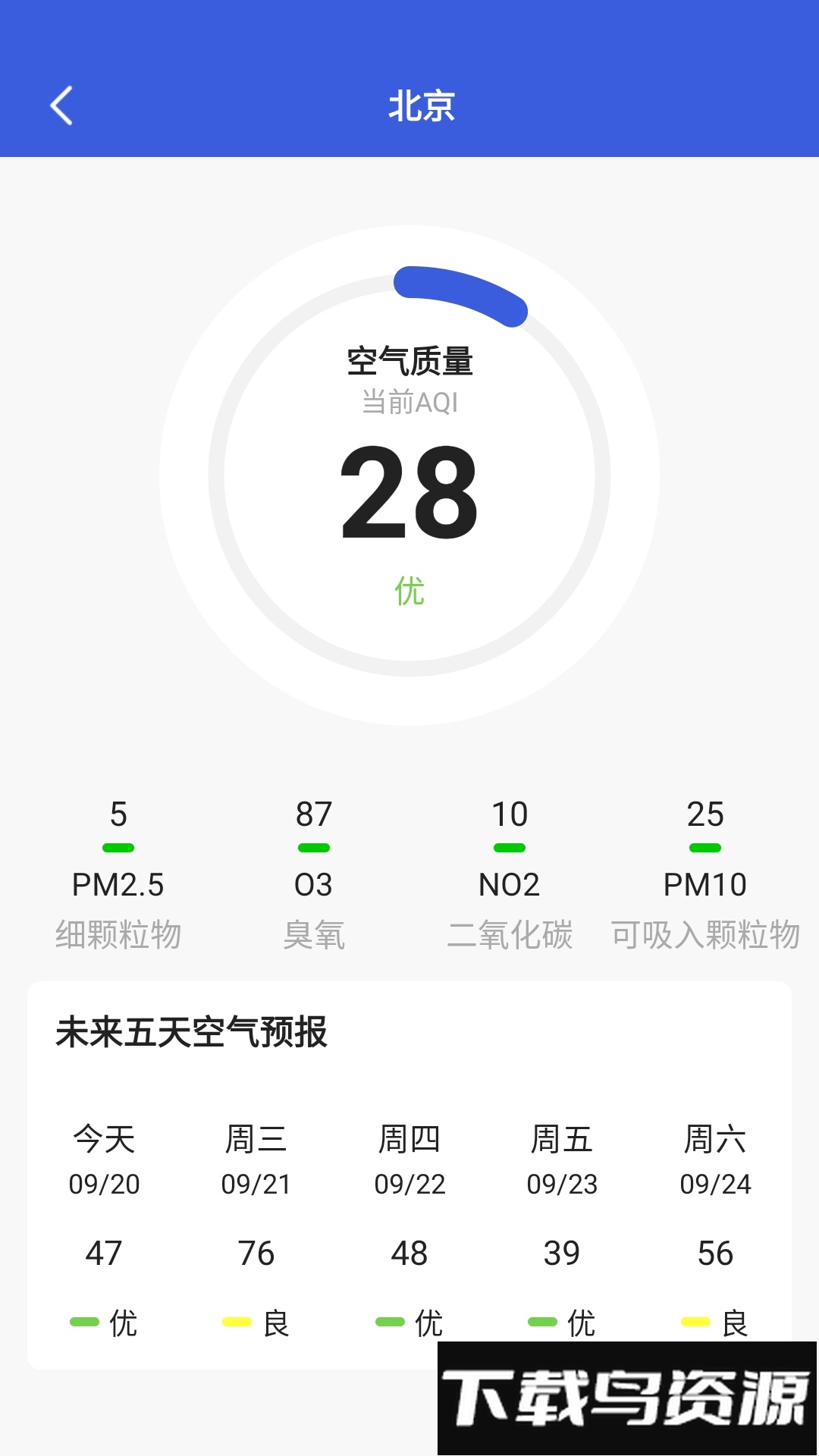Image resolution: width=819 pixels, height=1456 pixels.
Task: Tap the back arrow icon
Action: coord(61,106)
